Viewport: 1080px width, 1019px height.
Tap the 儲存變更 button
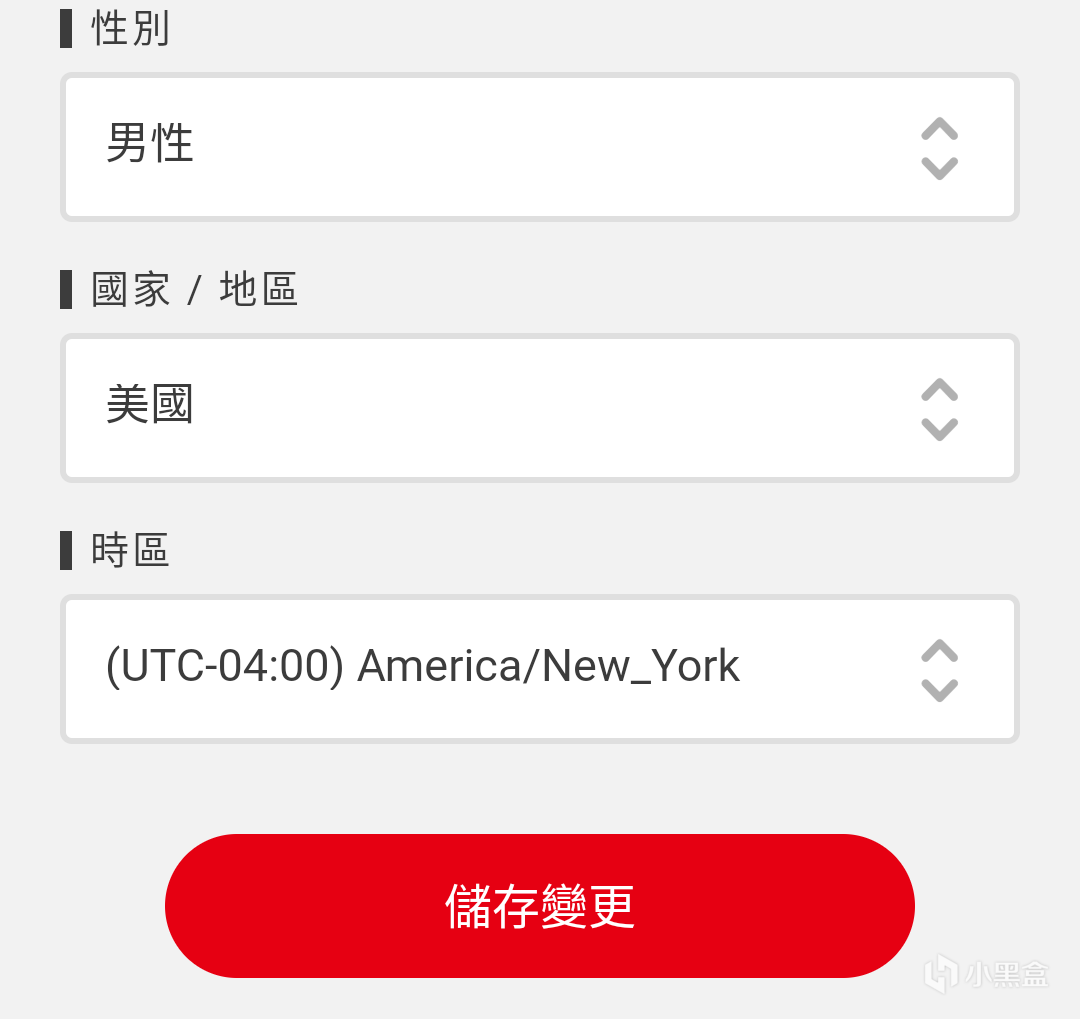[540, 906]
